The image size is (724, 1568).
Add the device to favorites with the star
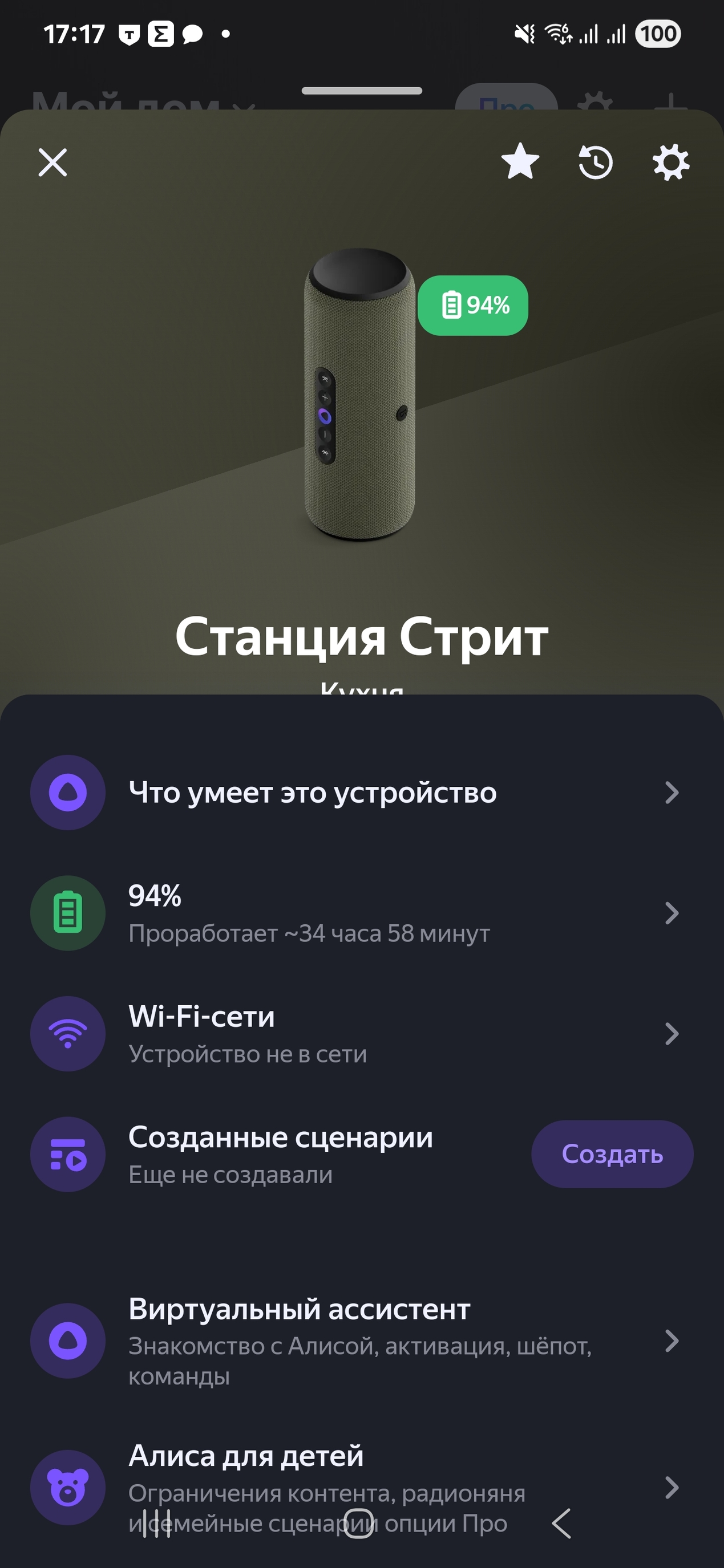(520, 162)
